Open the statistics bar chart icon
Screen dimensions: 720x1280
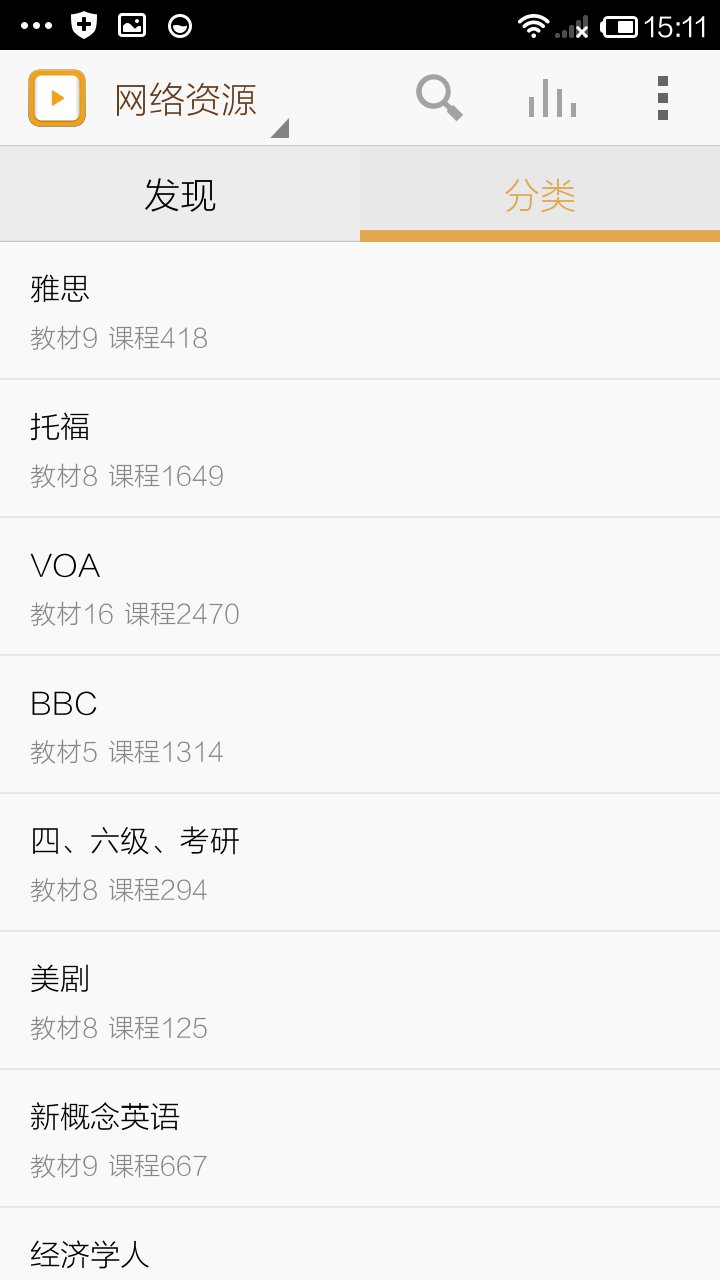[x=552, y=98]
